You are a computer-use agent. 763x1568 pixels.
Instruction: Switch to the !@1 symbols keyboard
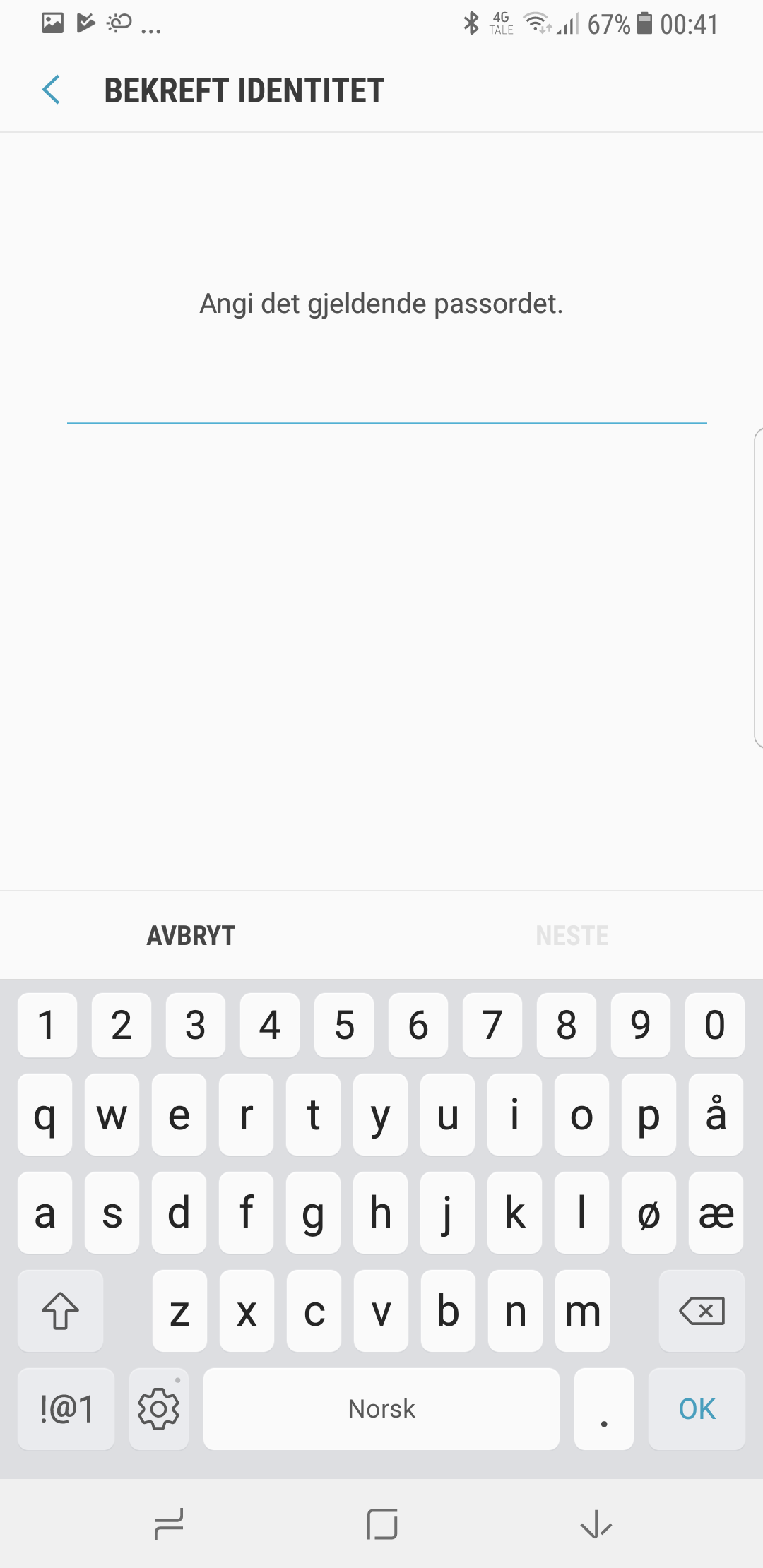[x=66, y=1409]
